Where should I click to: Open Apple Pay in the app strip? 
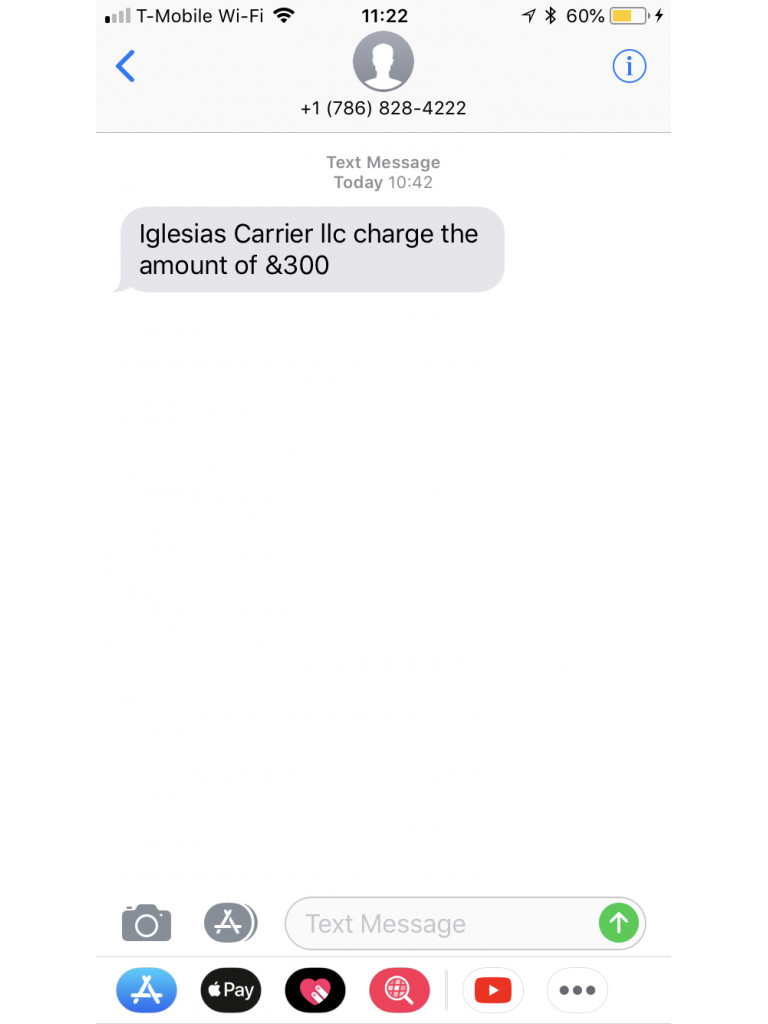click(231, 990)
